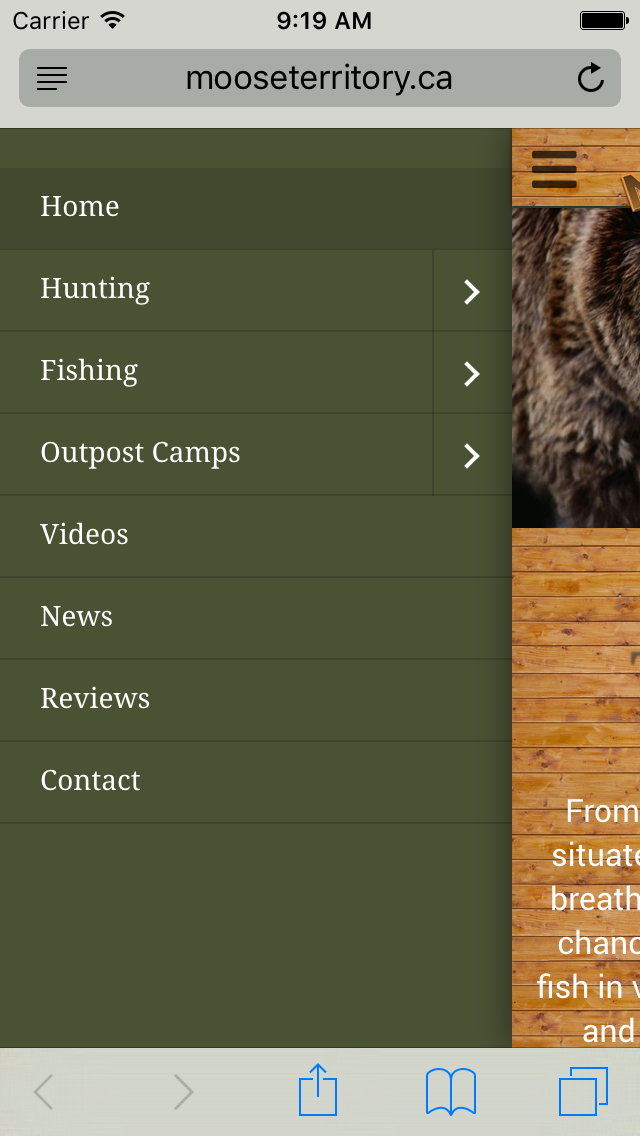The height and width of the screenshot is (1136, 640).
Task: Open the Hunting page
Action: click(x=95, y=289)
